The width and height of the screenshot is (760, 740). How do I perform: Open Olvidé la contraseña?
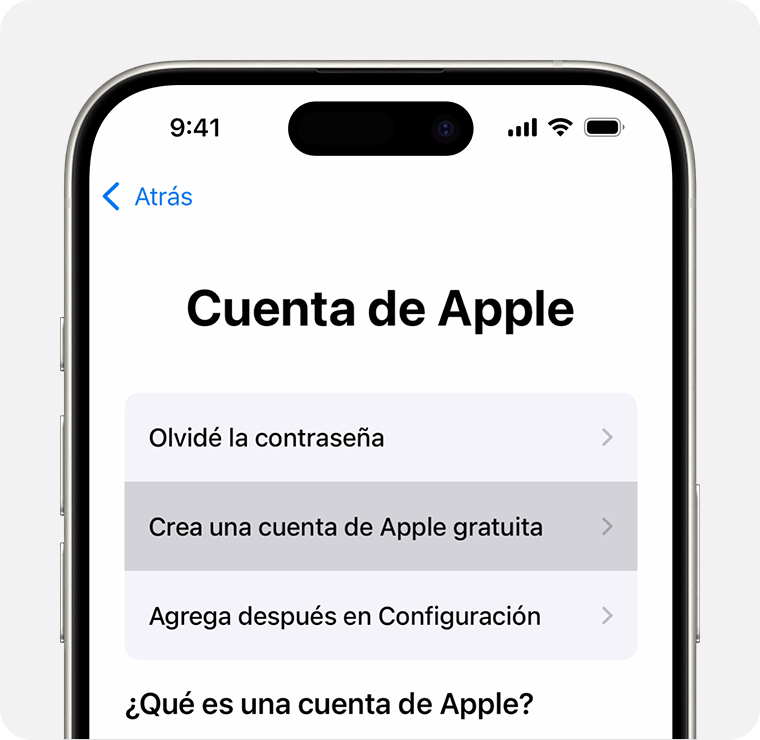(x=380, y=438)
